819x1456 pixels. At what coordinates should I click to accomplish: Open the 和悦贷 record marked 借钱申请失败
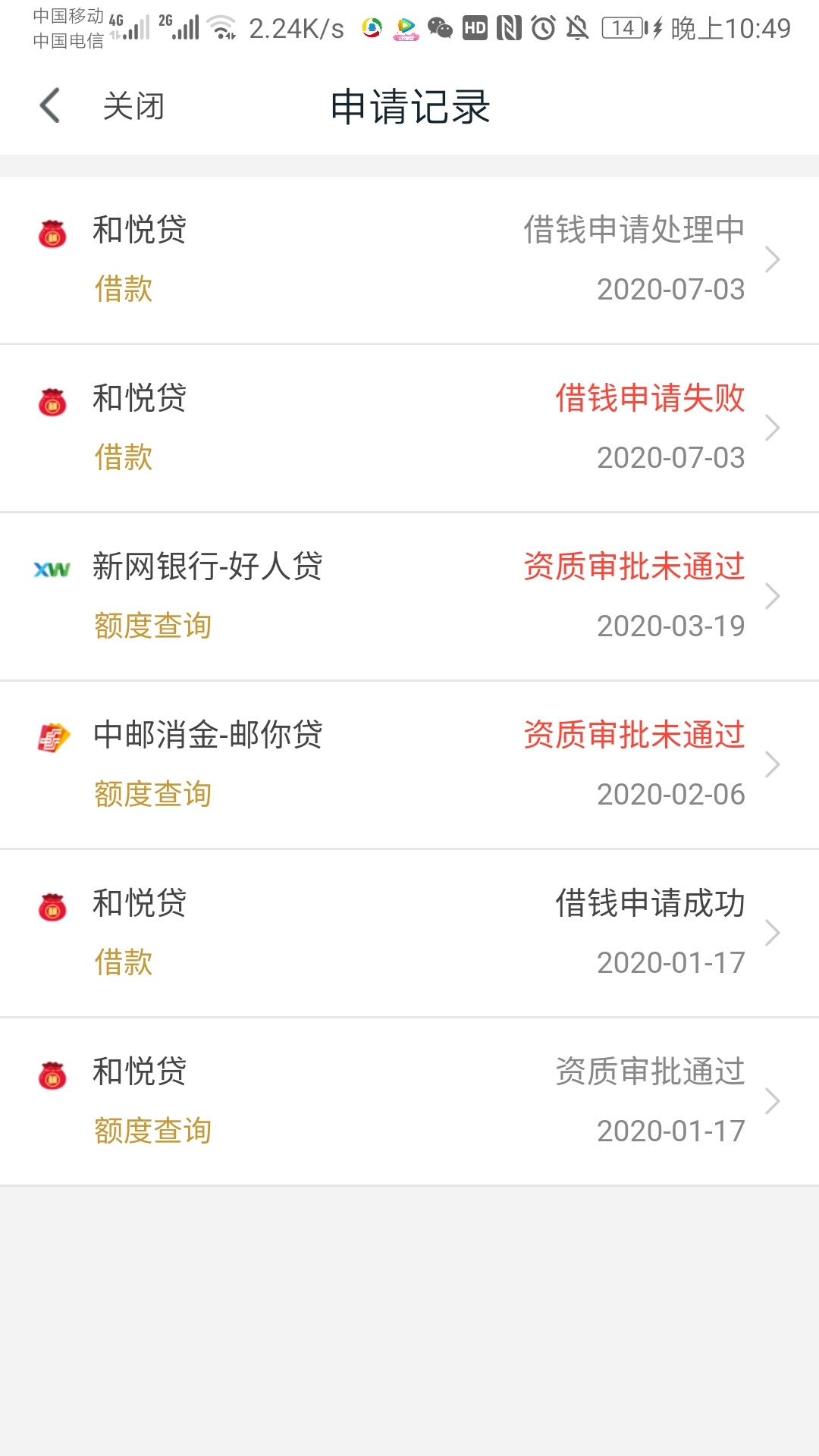point(409,428)
